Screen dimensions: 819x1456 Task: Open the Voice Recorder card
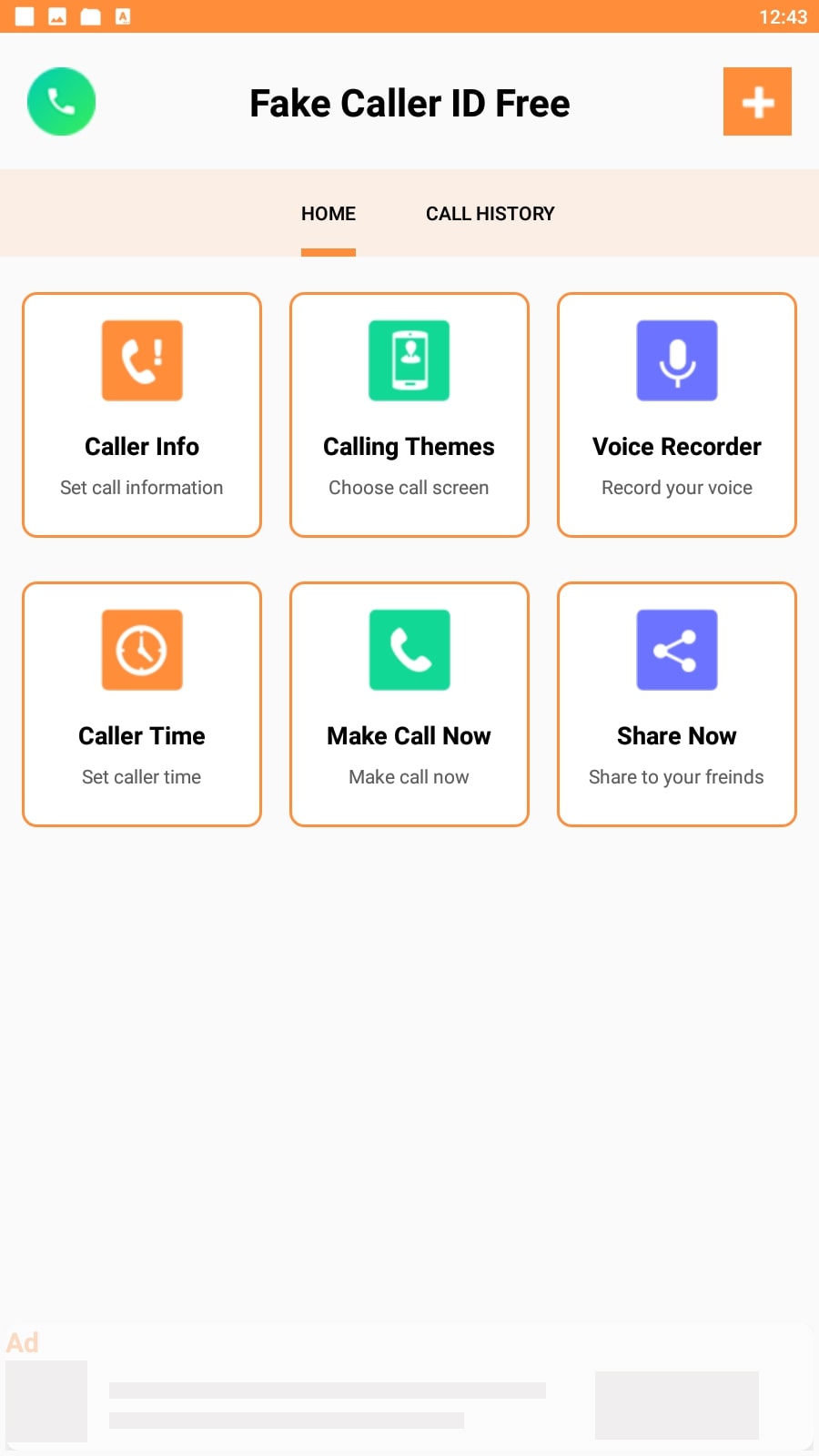677,415
